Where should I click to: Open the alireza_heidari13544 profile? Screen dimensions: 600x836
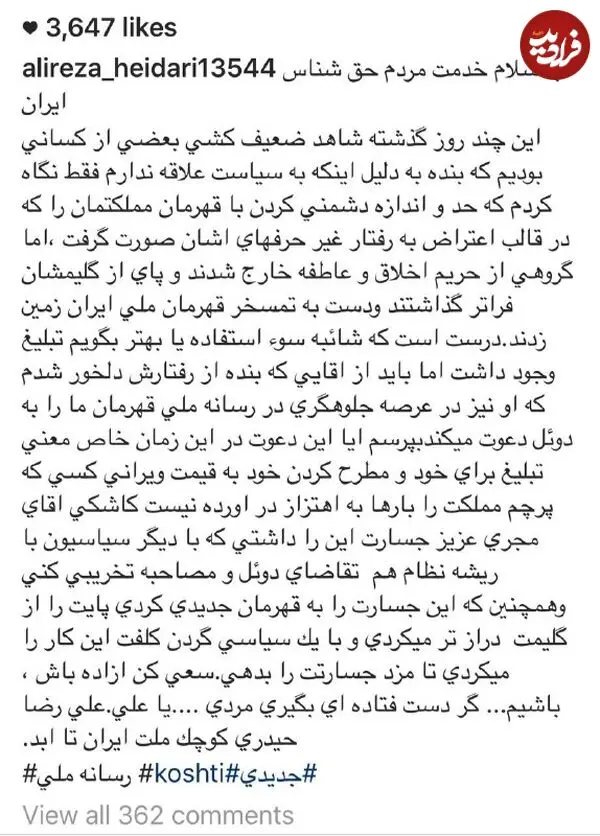point(149,69)
